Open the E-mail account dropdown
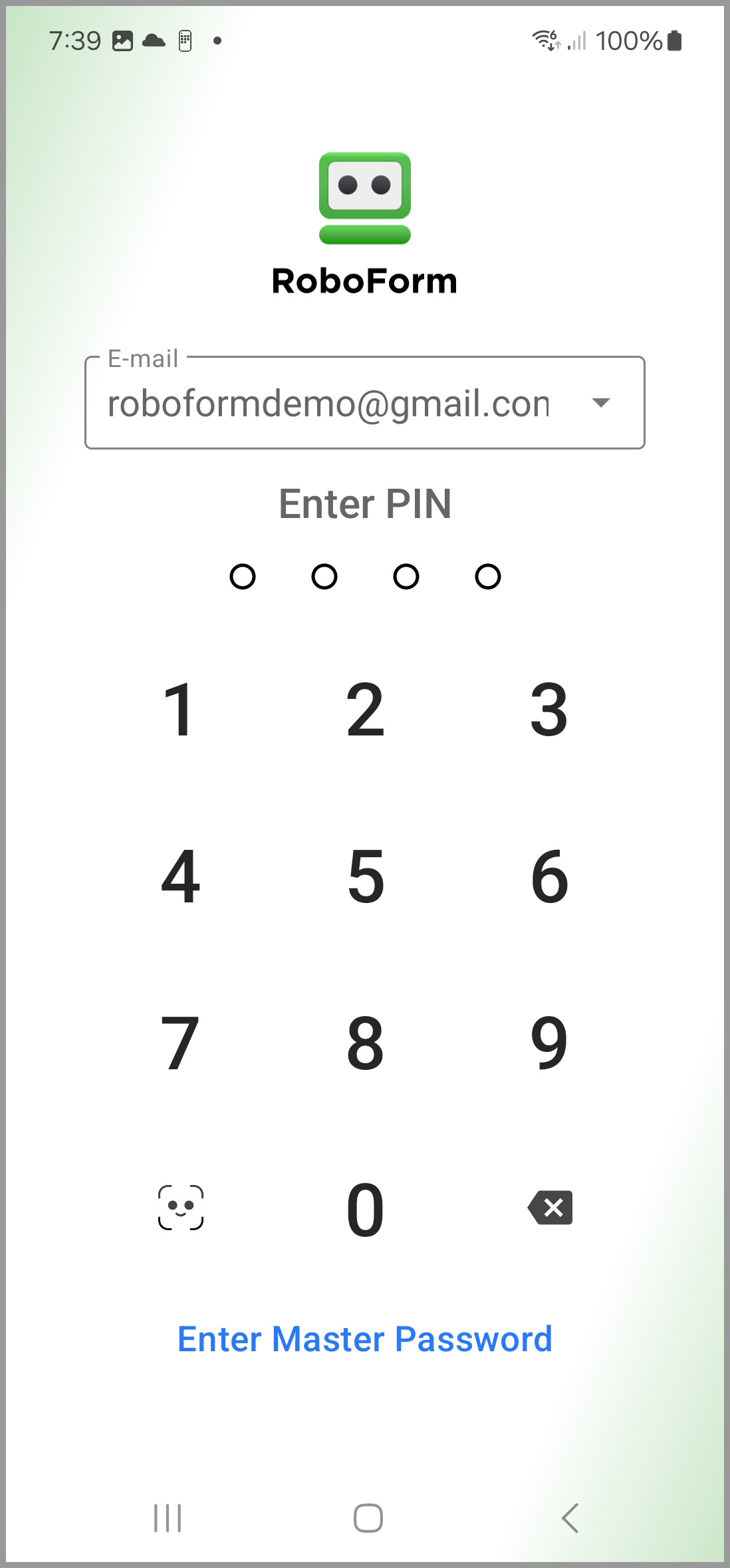Viewport: 730px width, 1568px height. (600, 403)
